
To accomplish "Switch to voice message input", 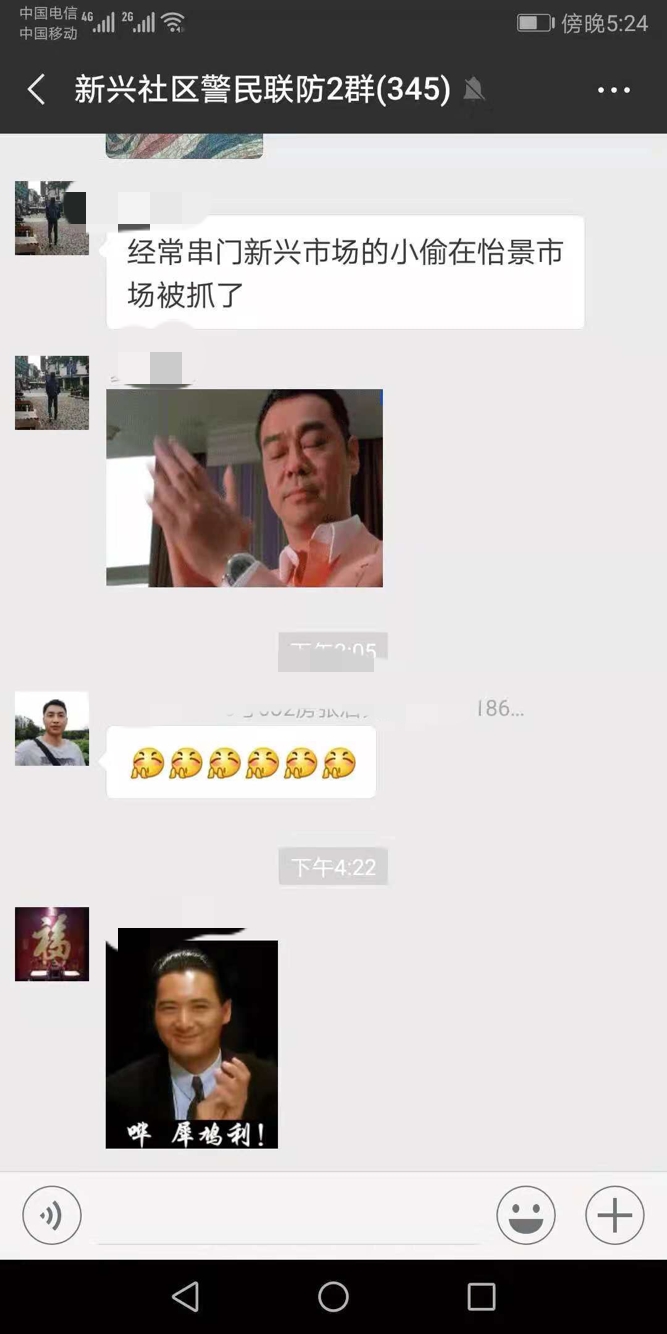I will point(52,1215).
